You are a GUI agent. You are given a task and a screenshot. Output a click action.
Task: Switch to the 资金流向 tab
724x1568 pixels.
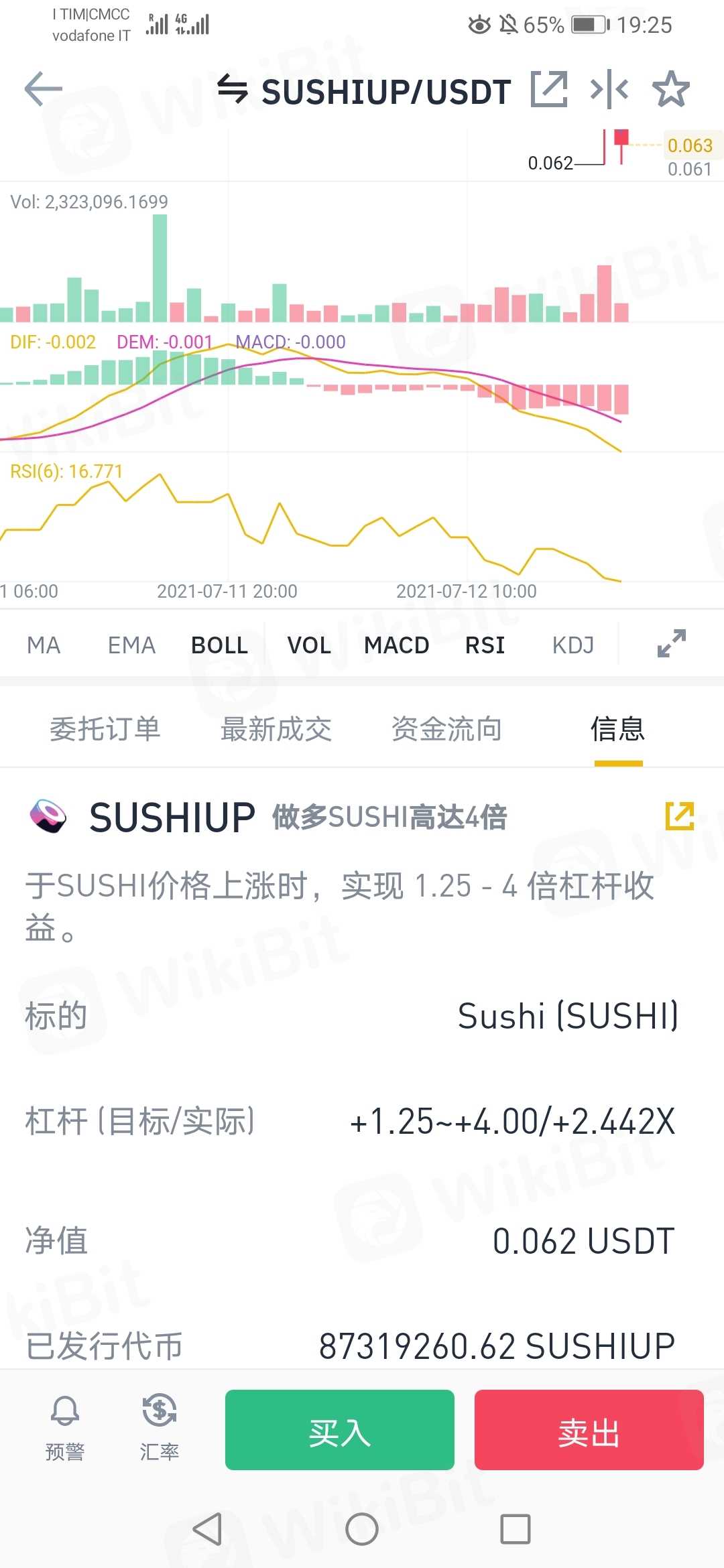[x=447, y=729]
